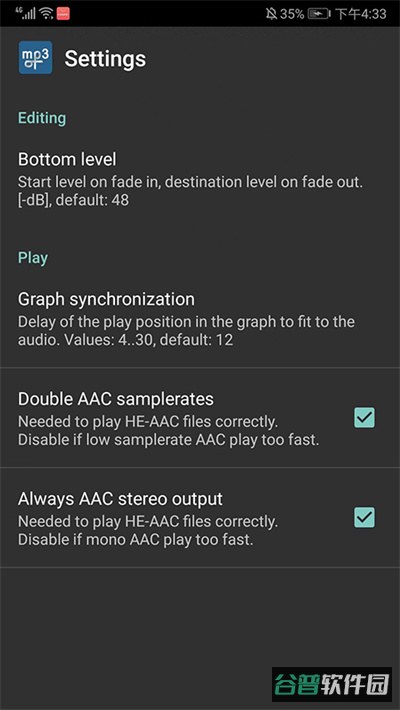The height and width of the screenshot is (710, 400).
Task: Disable Always AAC stereo output checkbox
Action: 364,517
